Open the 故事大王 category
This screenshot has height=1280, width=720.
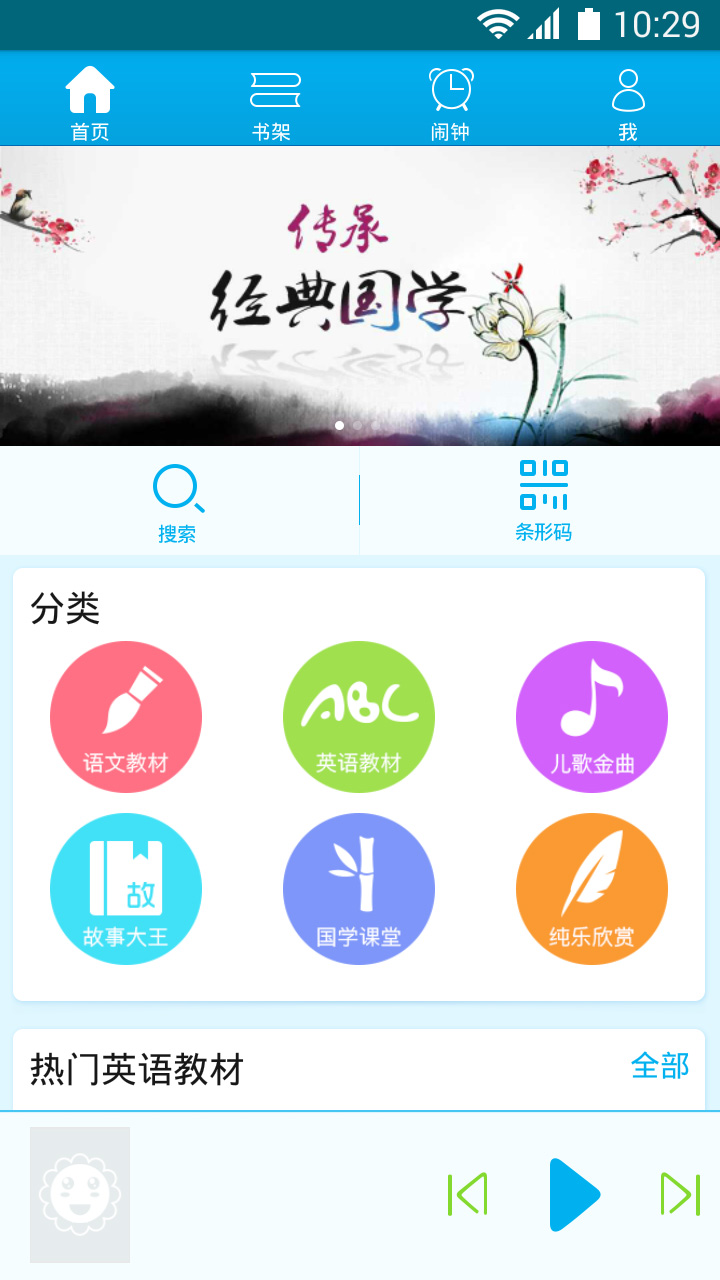(126, 889)
